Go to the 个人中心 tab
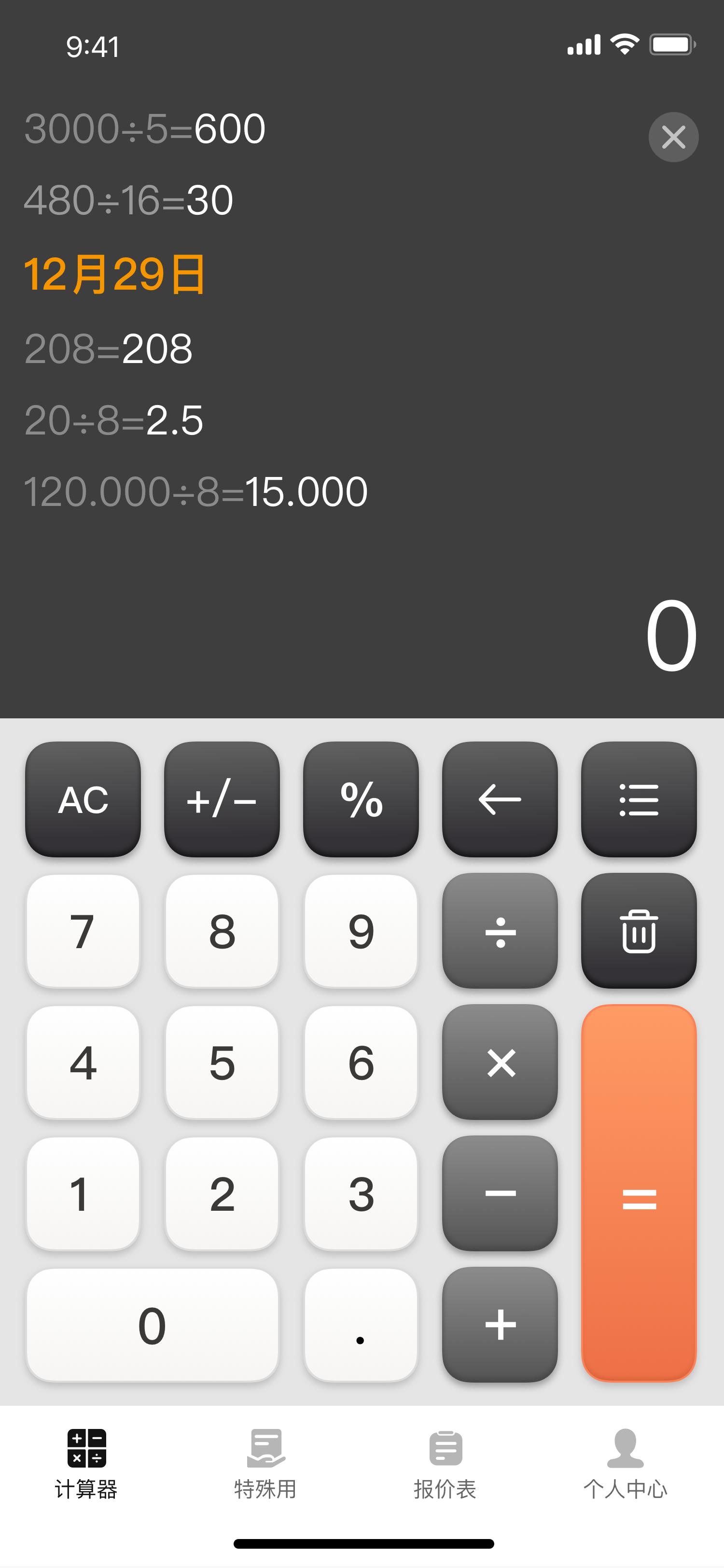This screenshot has width=724, height=1568. point(625,1464)
